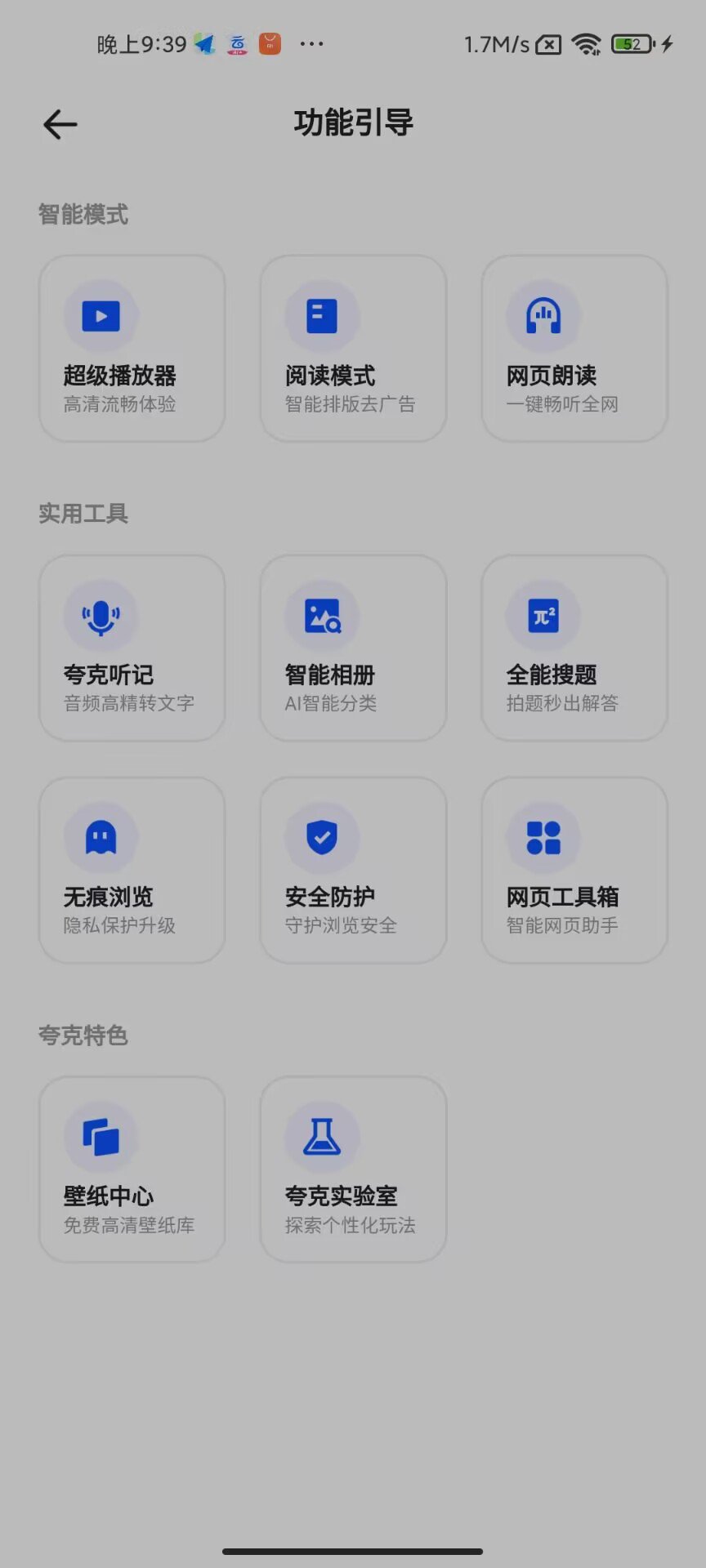706x1568 pixels.
Task: Open the 超级播放器 card
Action: tap(132, 349)
